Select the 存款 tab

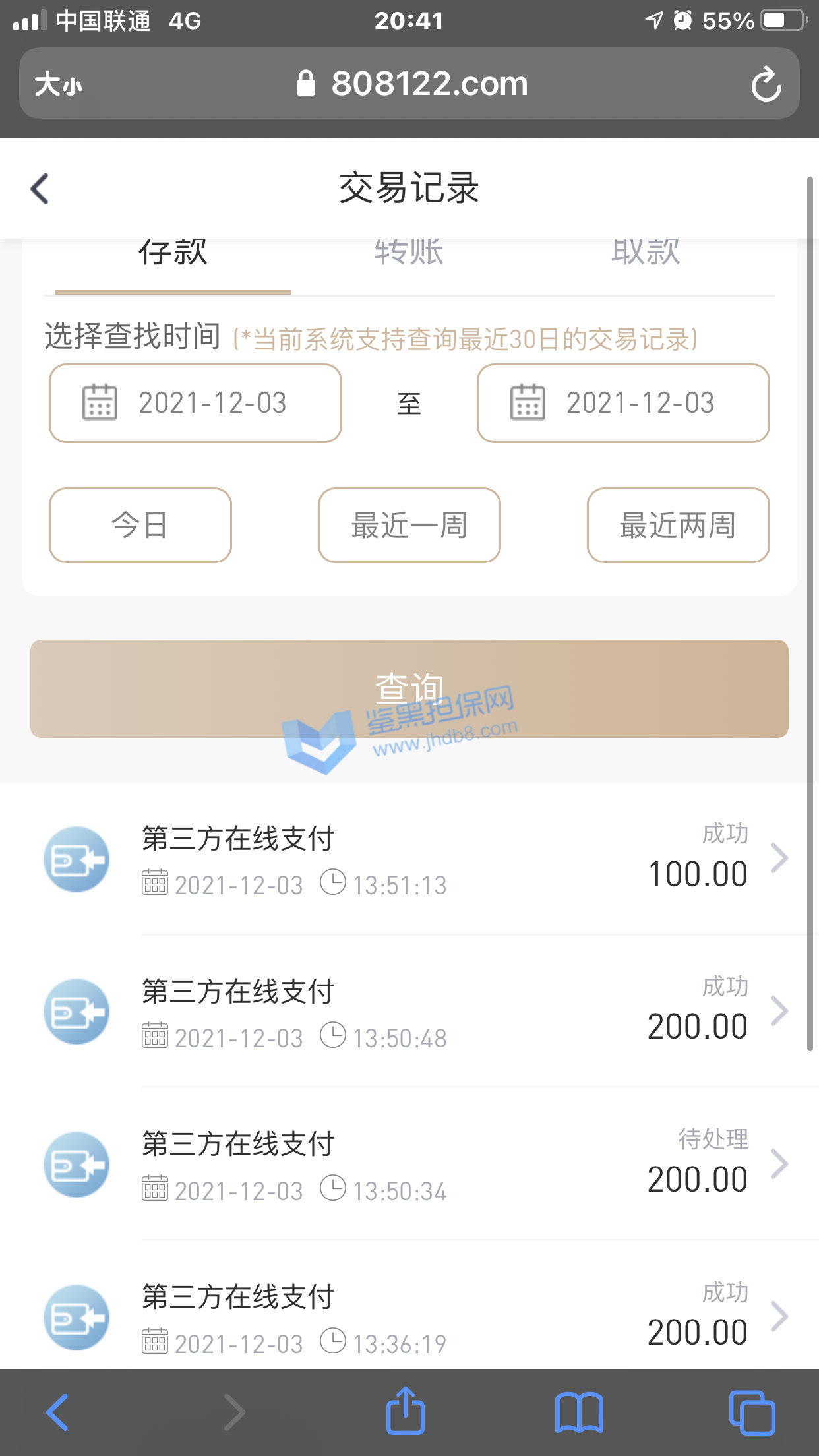[x=173, y=254]
